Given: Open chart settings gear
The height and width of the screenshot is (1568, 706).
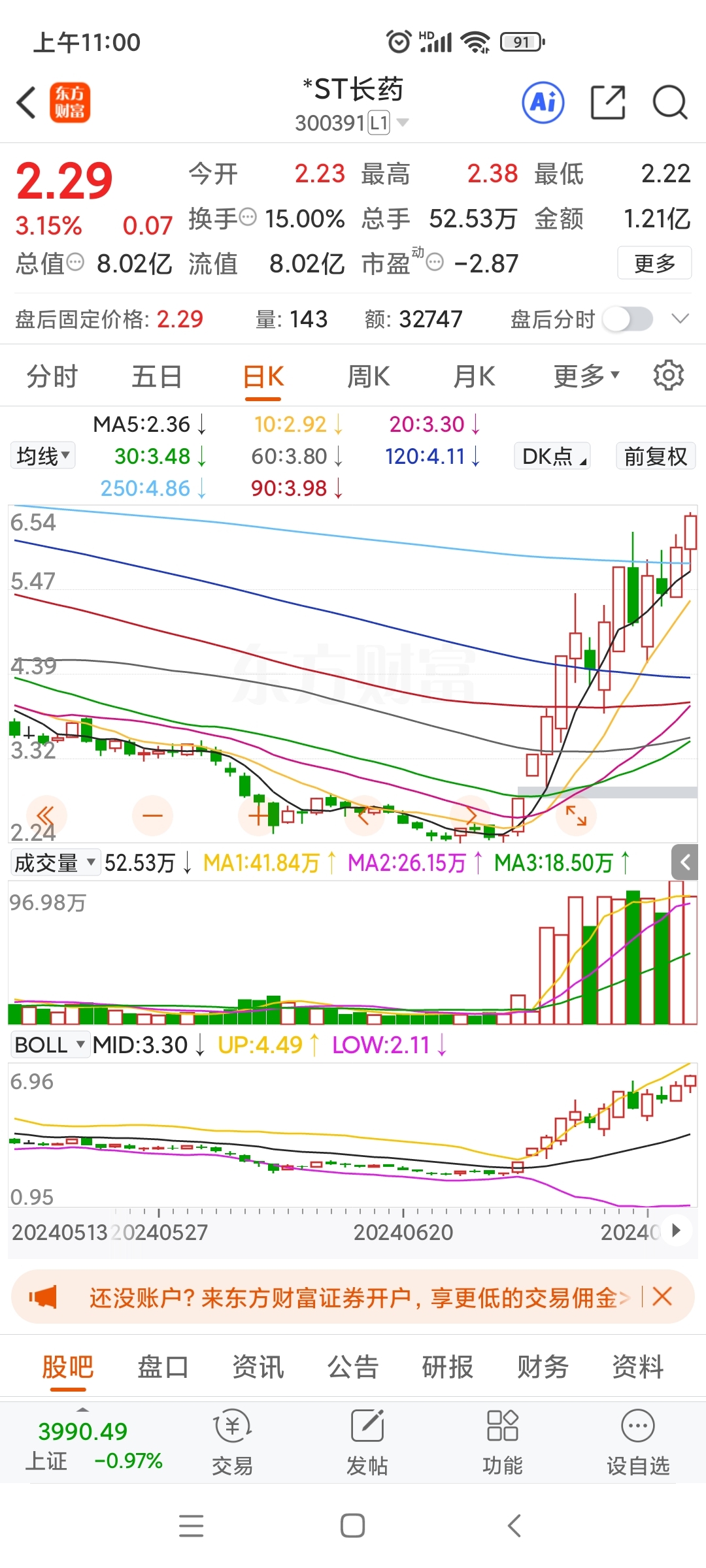Looking at the screenshot, I should click(668, 376).
